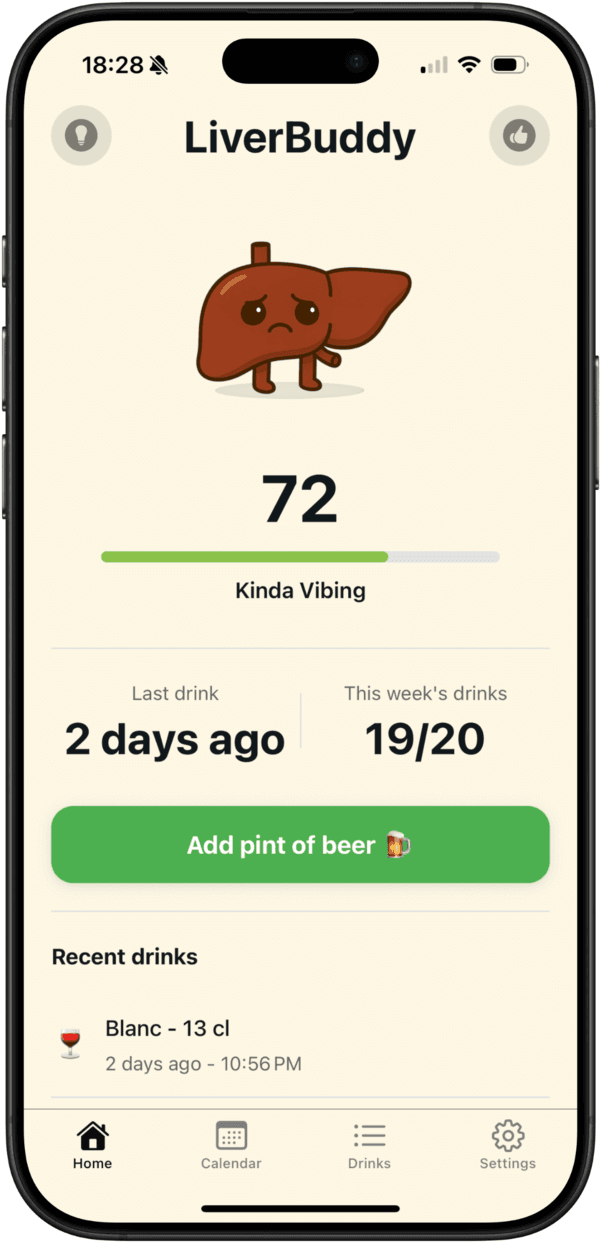Tap the thumbs-up icon in the header
Viewport: 600px width, 1242px height.
click(519, 136)
